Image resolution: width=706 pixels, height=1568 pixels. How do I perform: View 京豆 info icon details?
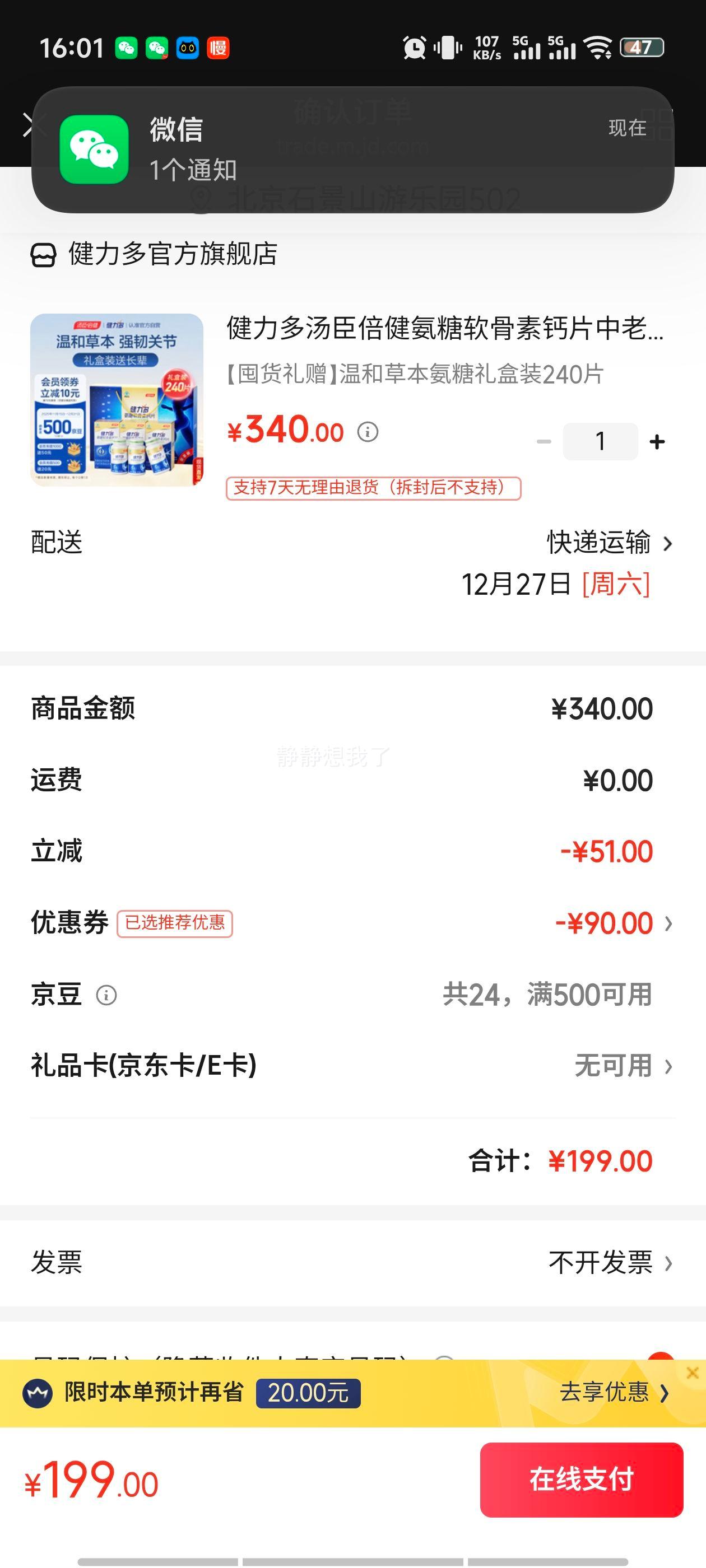pos(106,996)
